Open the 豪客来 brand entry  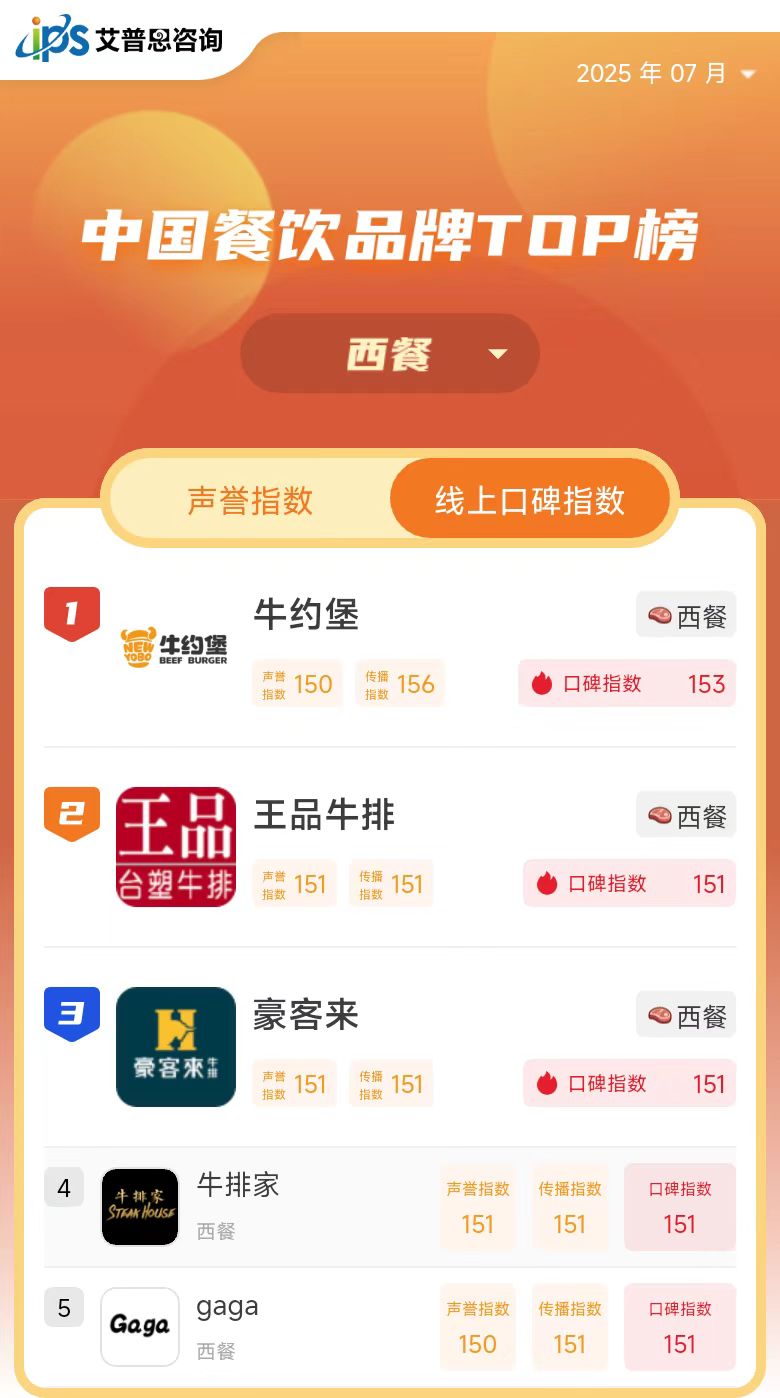point(306,1015)
